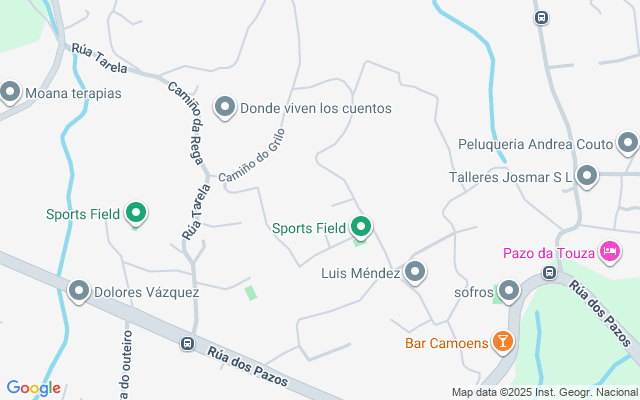640x400 pixels.
Task: Tap the Peluqueria Andrea Couto pin
Action: 628,143
